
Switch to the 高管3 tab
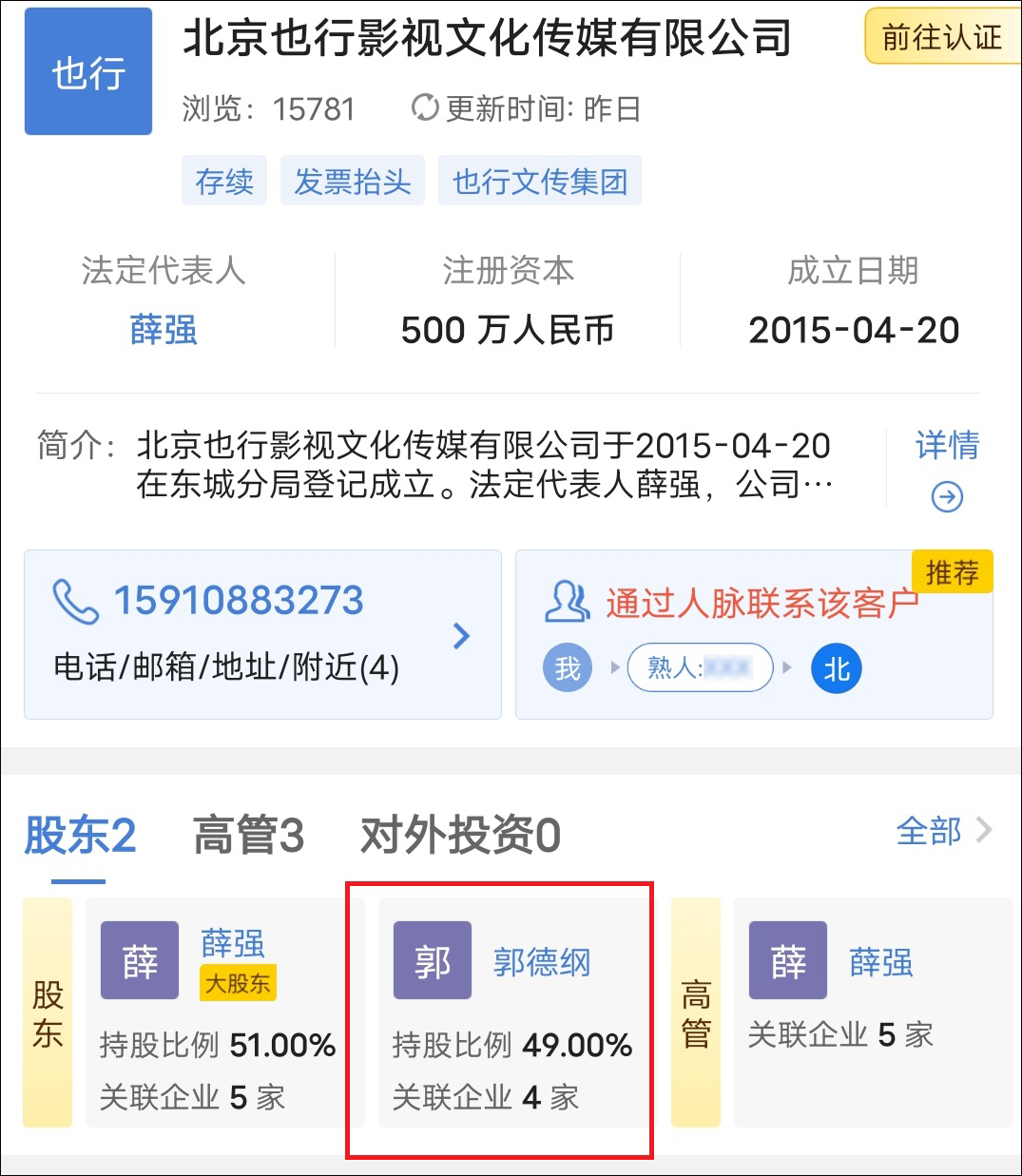pyautogui.click(x=248, y=836)
